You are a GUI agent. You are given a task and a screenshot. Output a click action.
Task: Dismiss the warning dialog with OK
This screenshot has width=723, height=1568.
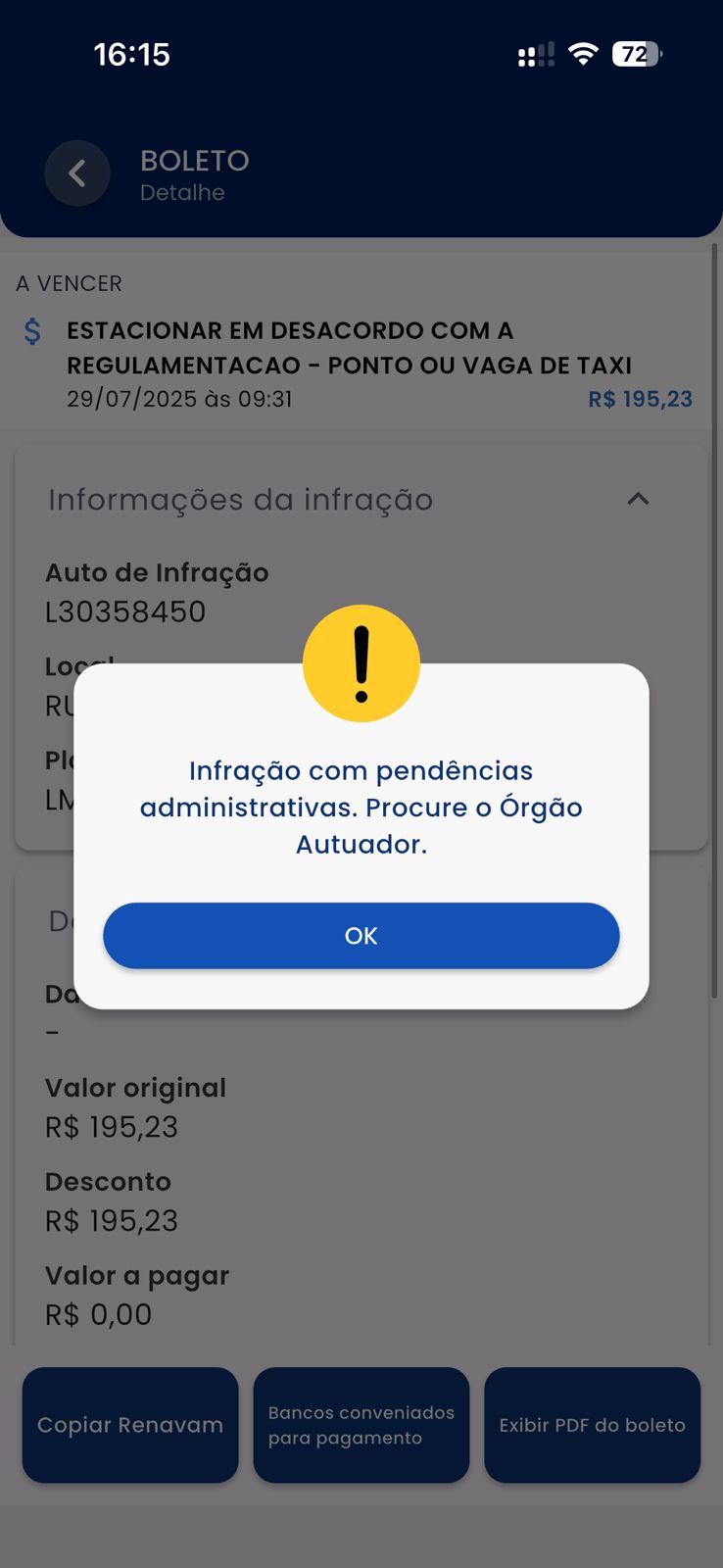tap(361, 936)
